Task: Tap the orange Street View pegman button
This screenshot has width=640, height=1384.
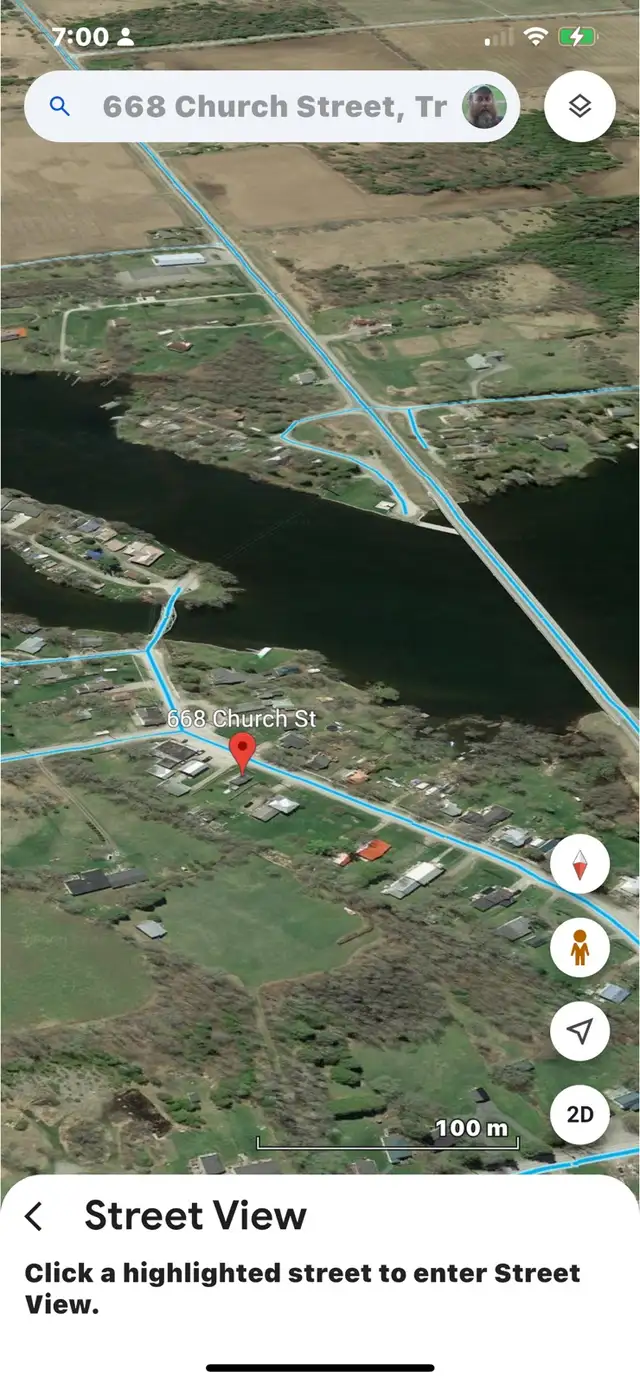Action: coord(580,948)
